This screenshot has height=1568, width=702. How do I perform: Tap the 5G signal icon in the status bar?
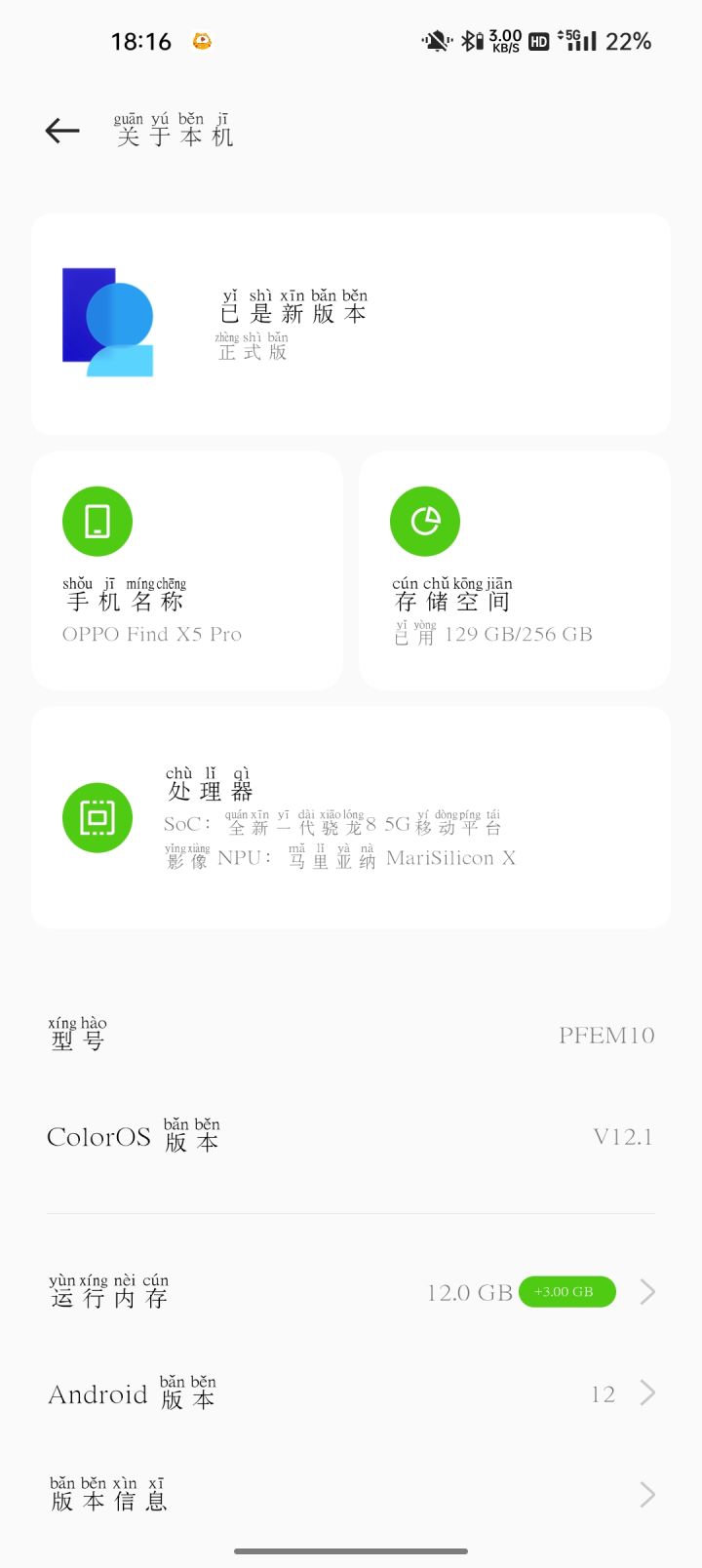tap(578, 41)
